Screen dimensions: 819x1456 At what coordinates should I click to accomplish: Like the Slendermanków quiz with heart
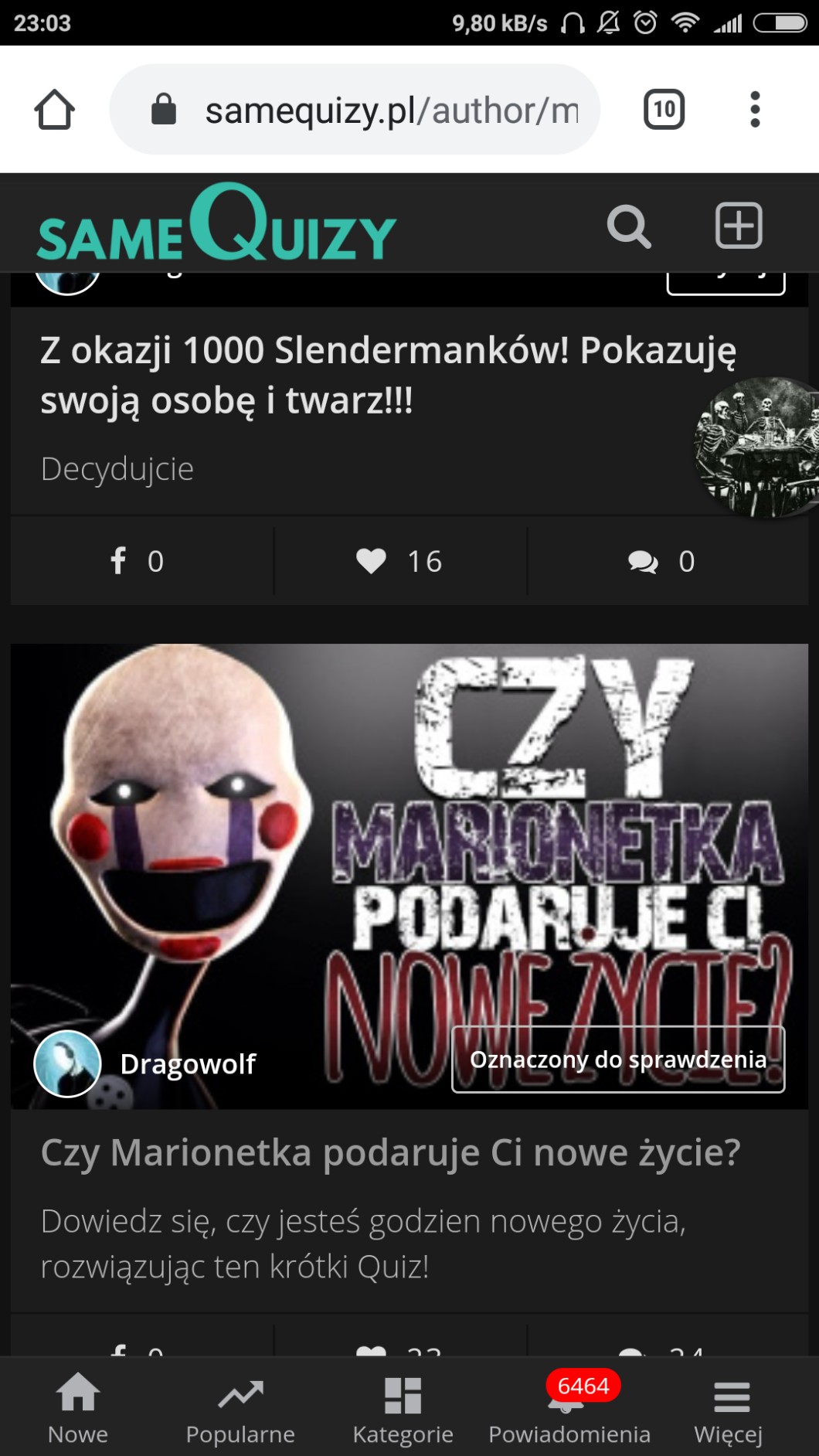[399, 561]
